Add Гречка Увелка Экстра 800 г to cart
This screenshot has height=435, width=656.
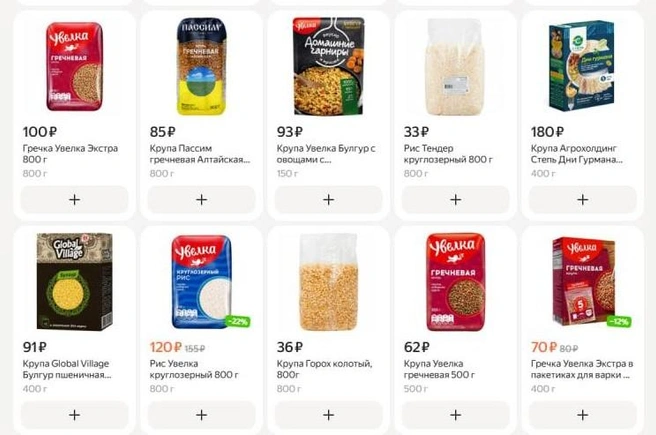tap(74, 199)
